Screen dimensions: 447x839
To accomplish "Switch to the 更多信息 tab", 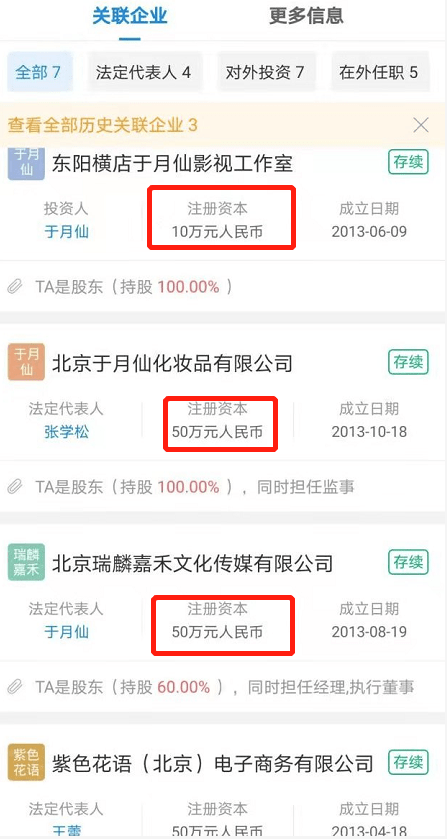I will pyautogui.click(x=306, y=16).
